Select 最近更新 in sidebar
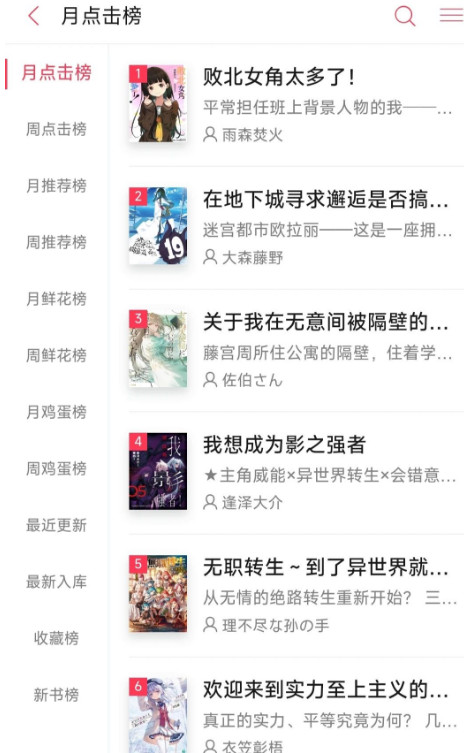The height and width of the screenshot is (753, 464). 56,524
